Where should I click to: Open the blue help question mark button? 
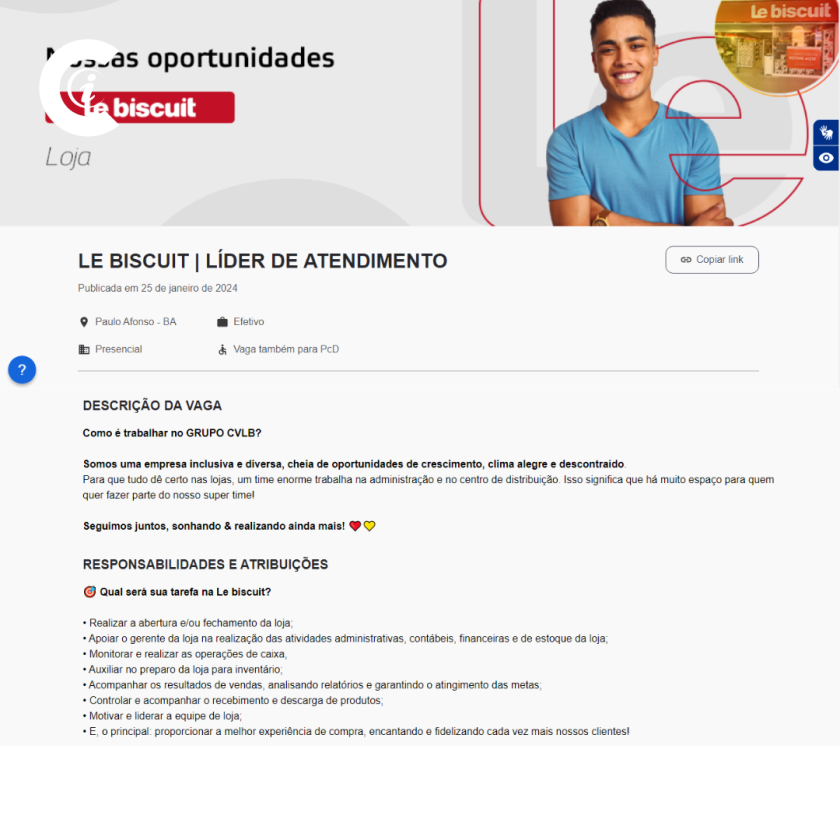pyautogui.click(x=22, y=370)
